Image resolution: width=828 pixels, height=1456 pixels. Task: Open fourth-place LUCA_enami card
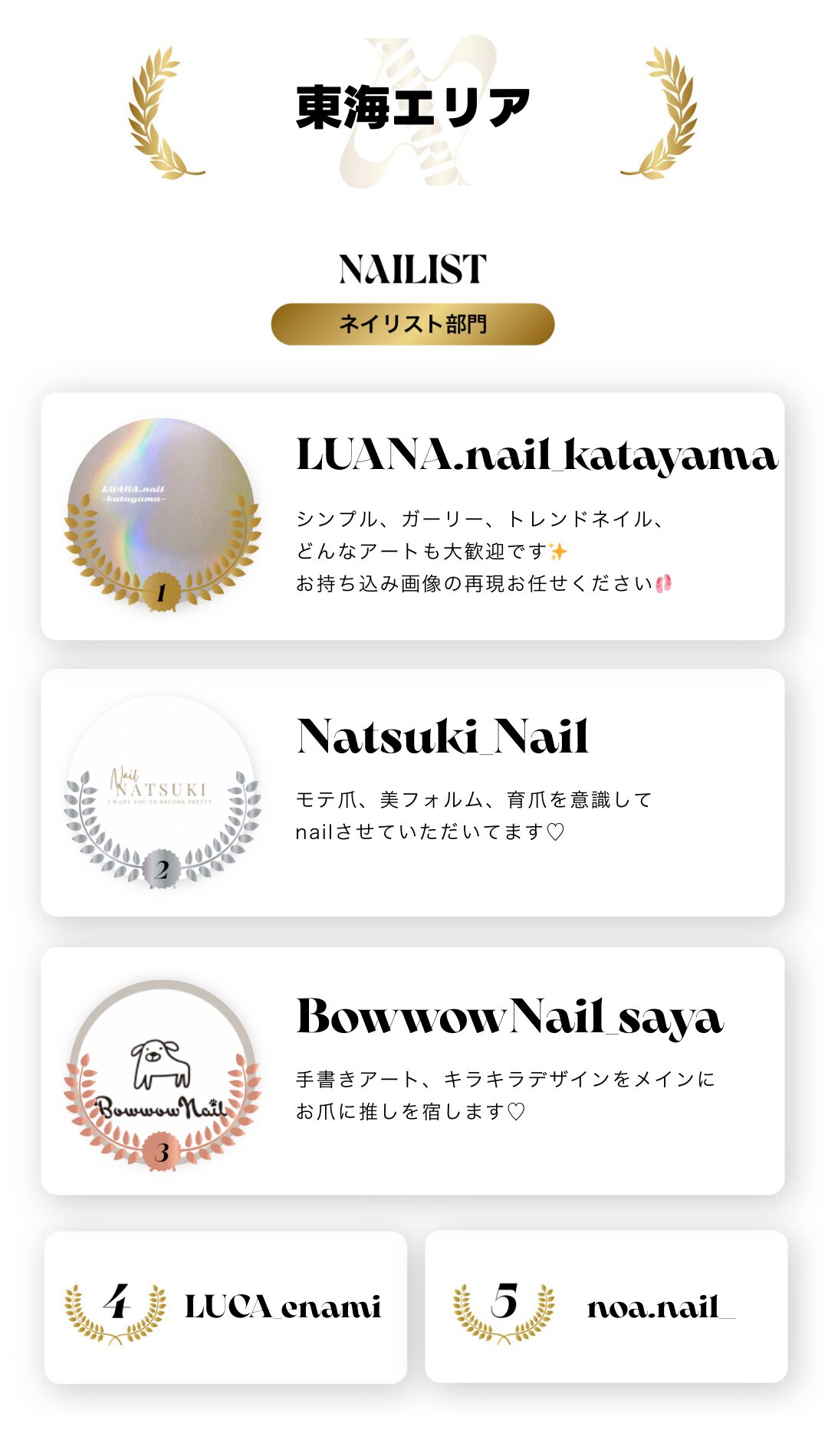tap(225, 1307)
